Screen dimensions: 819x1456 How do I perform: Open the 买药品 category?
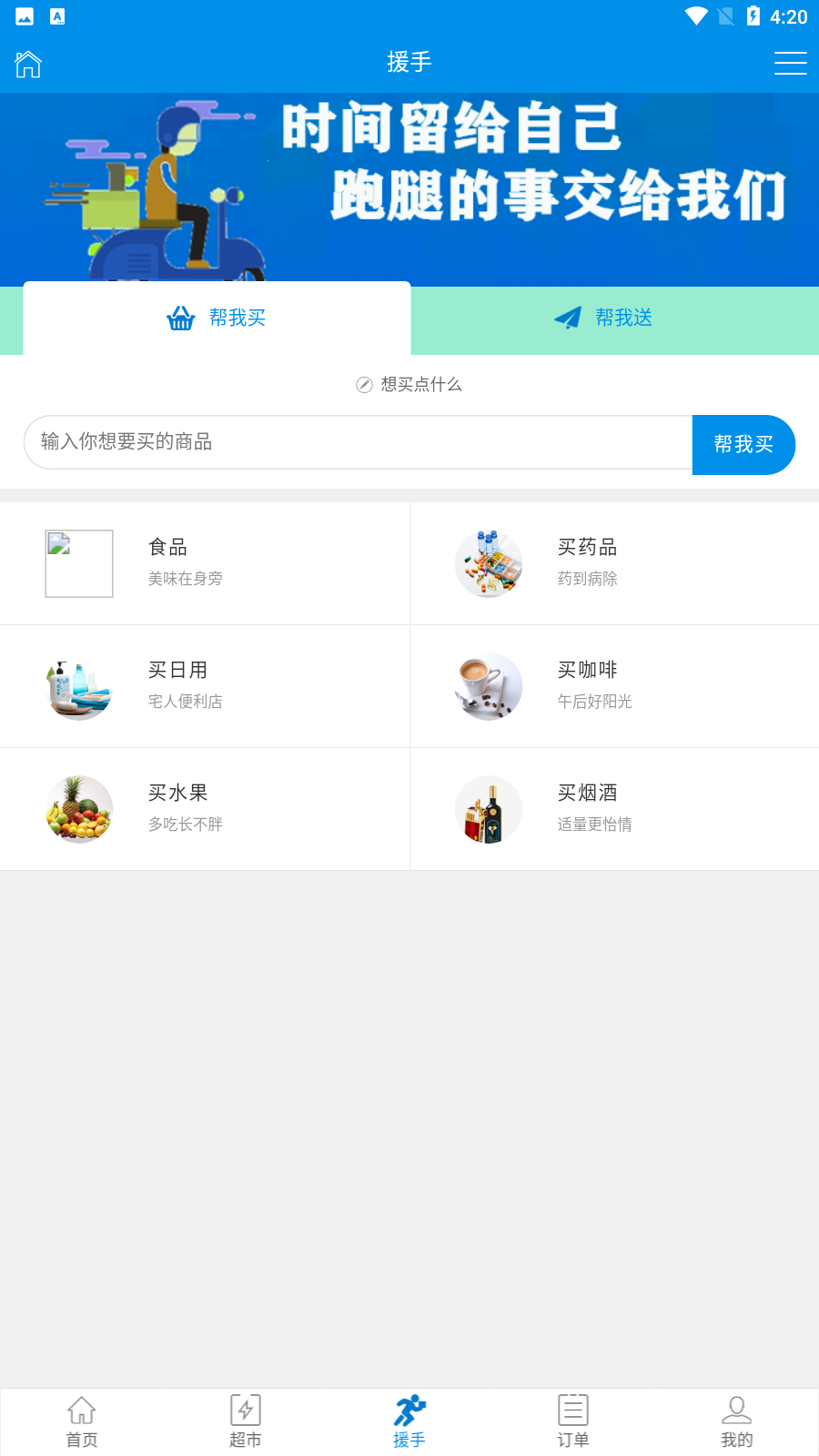614,563
